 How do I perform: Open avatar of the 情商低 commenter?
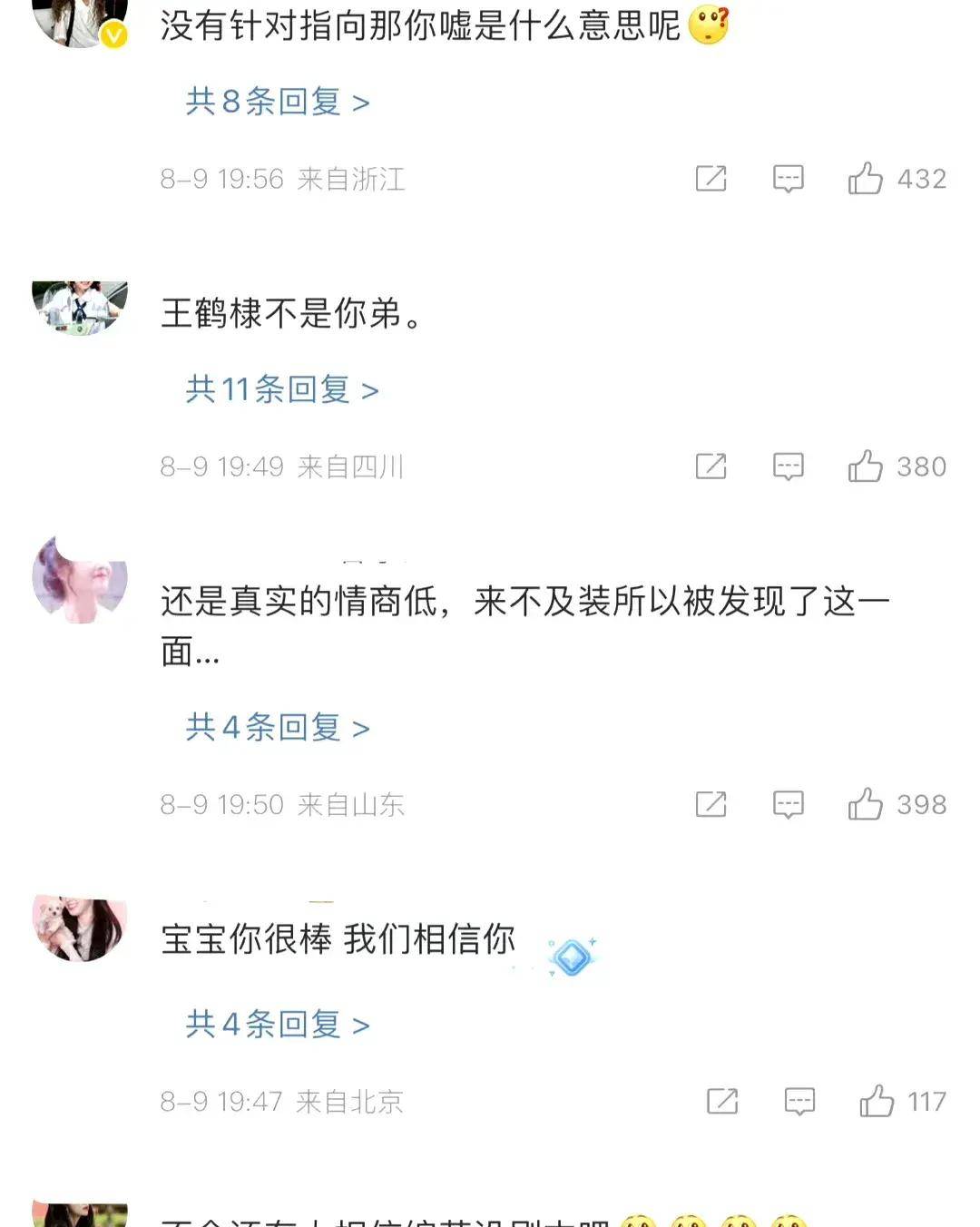80,578
